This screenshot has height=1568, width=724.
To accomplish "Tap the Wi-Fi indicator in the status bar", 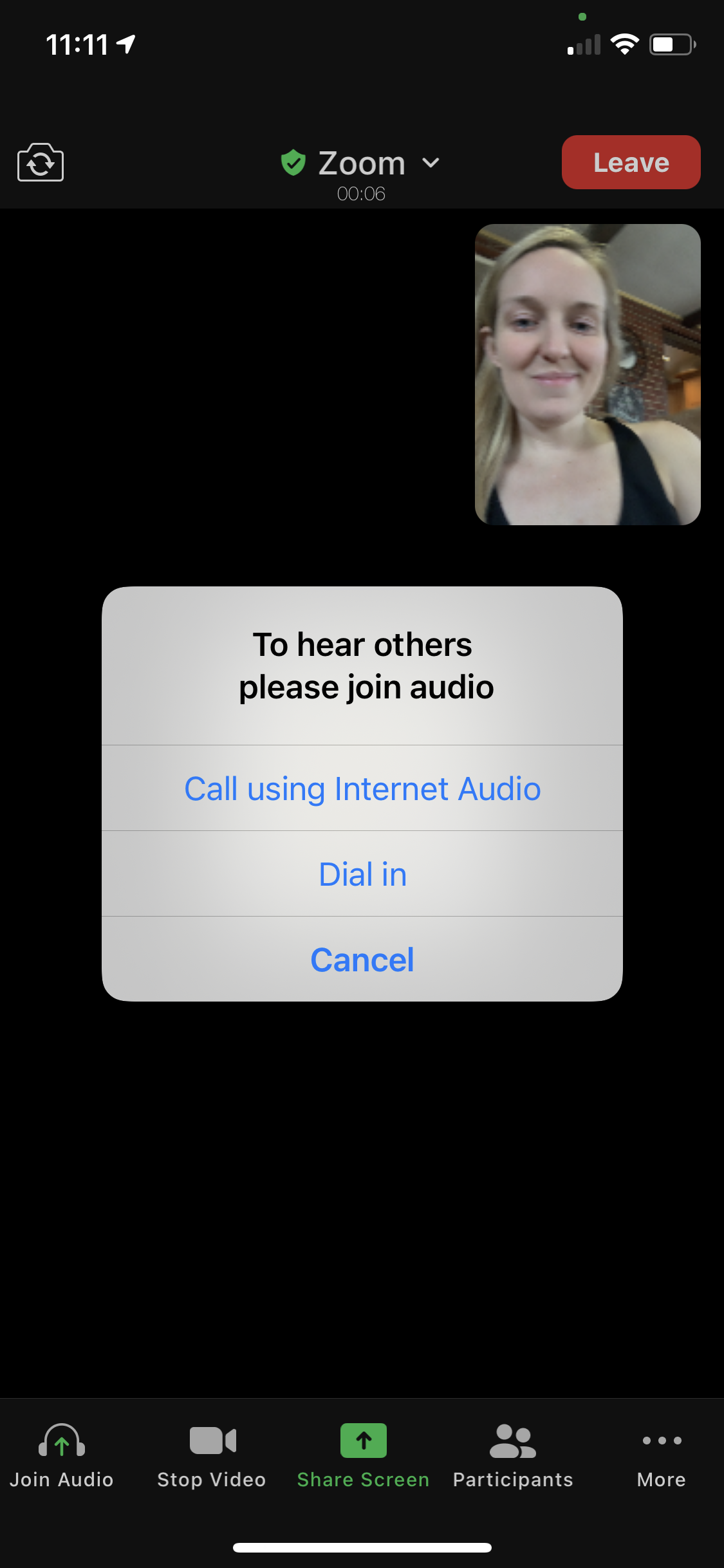I will (625, 44).
